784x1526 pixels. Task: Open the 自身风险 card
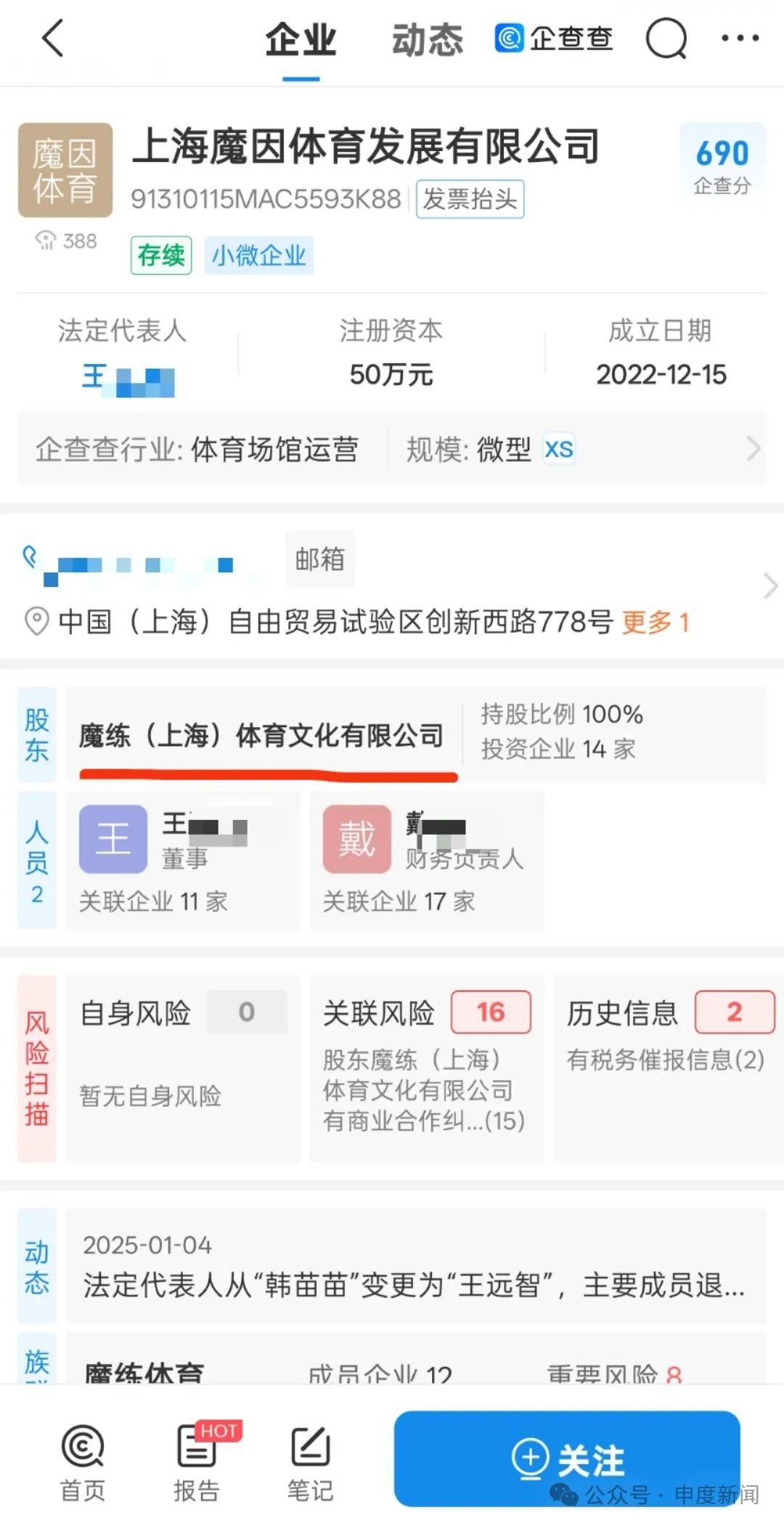click(x=182, y=1068)
